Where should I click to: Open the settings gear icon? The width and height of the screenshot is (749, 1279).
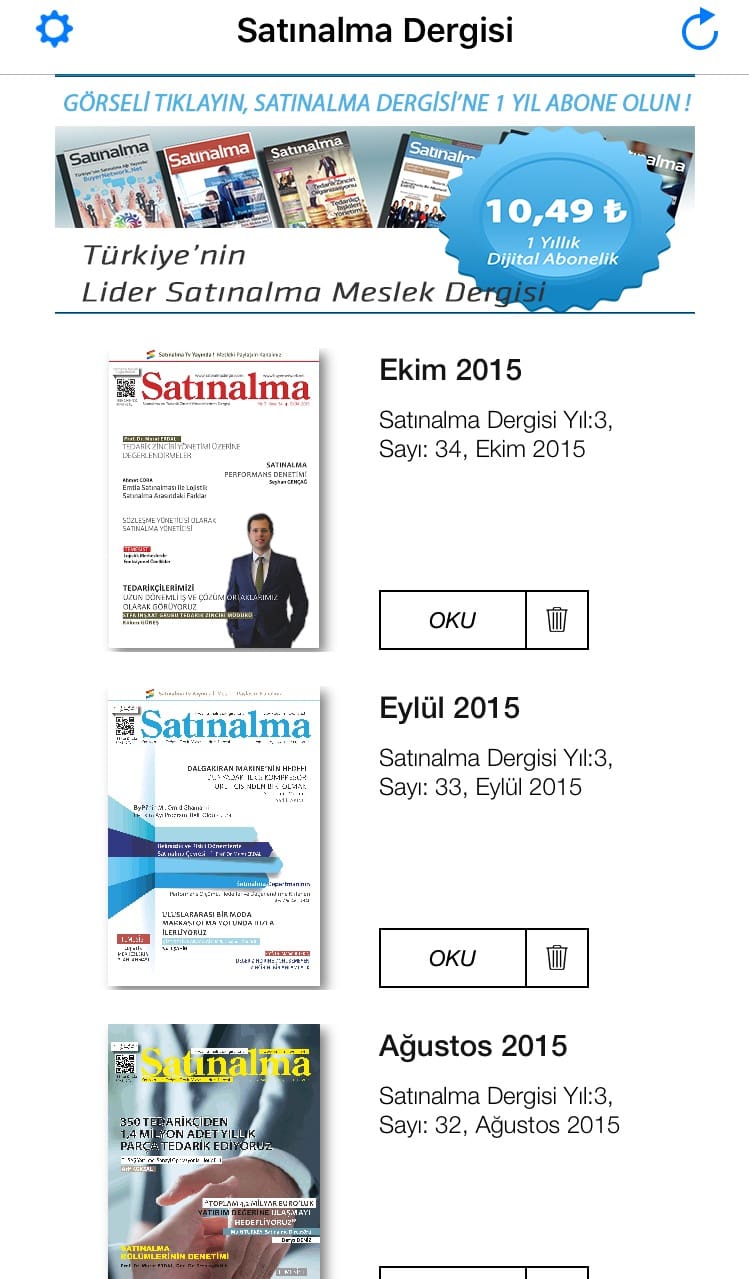pyautogui.click(x=54, y=29)
